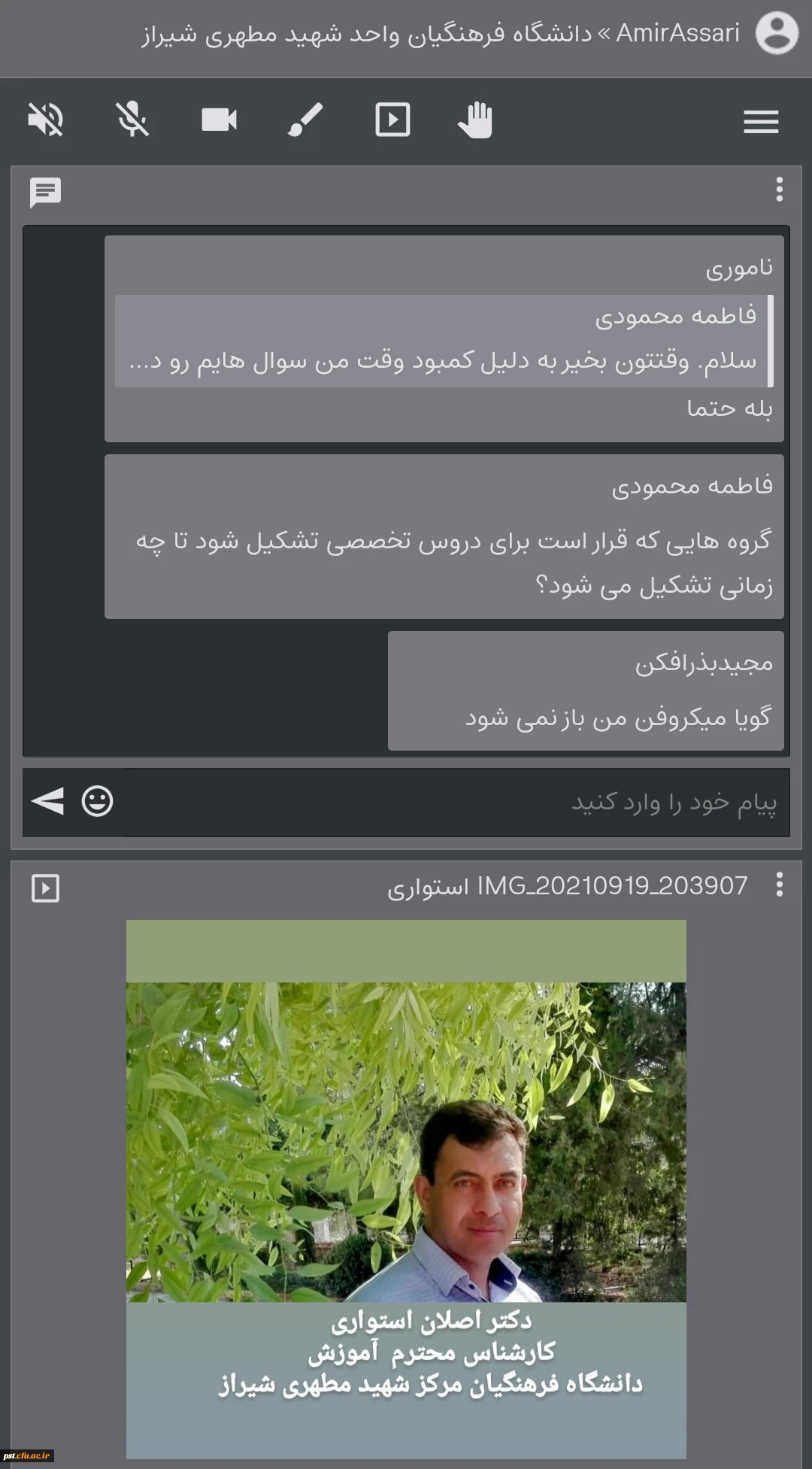812x1469 pixels.
Task: Tap the quoted message from فاطمه محمودی
Action: 444,341
